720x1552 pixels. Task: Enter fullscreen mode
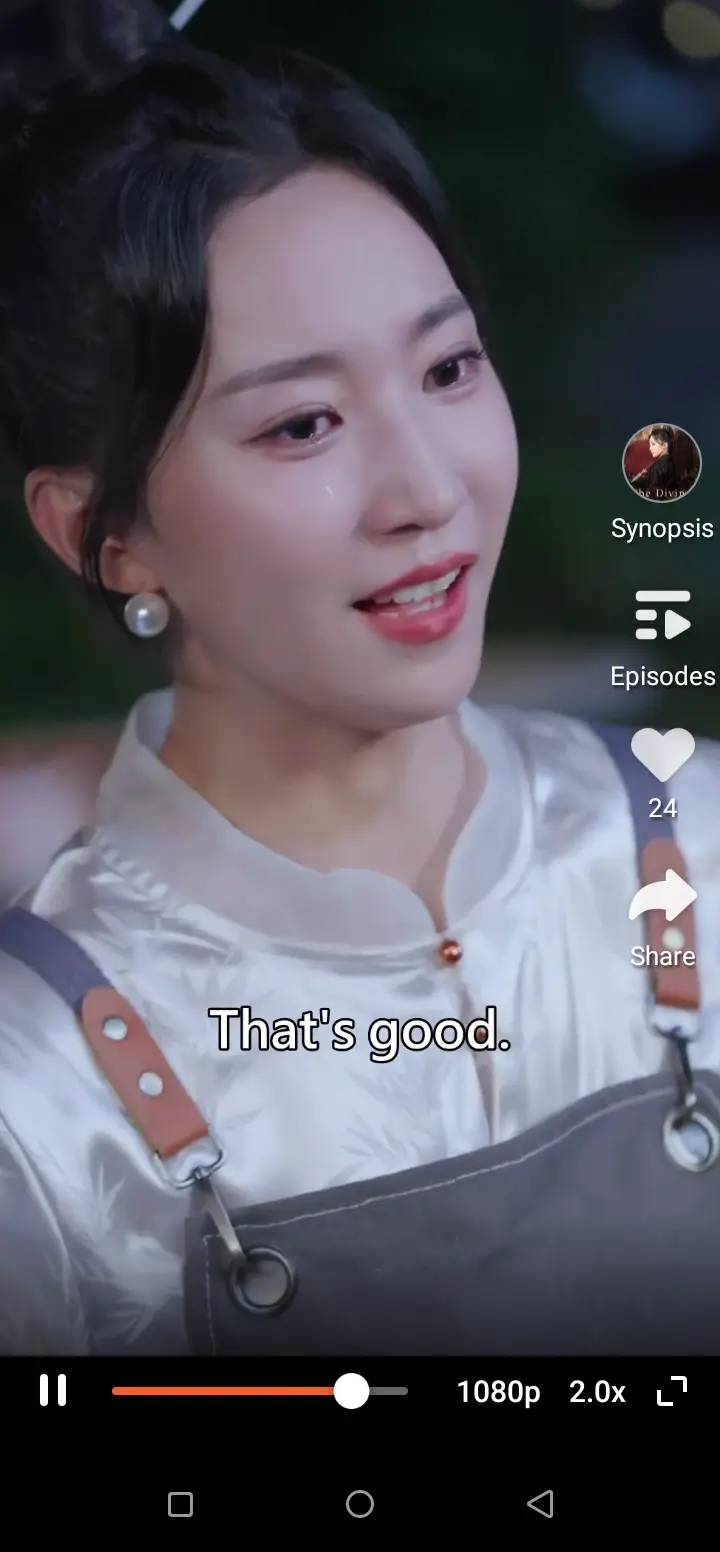click(672, 1391)
